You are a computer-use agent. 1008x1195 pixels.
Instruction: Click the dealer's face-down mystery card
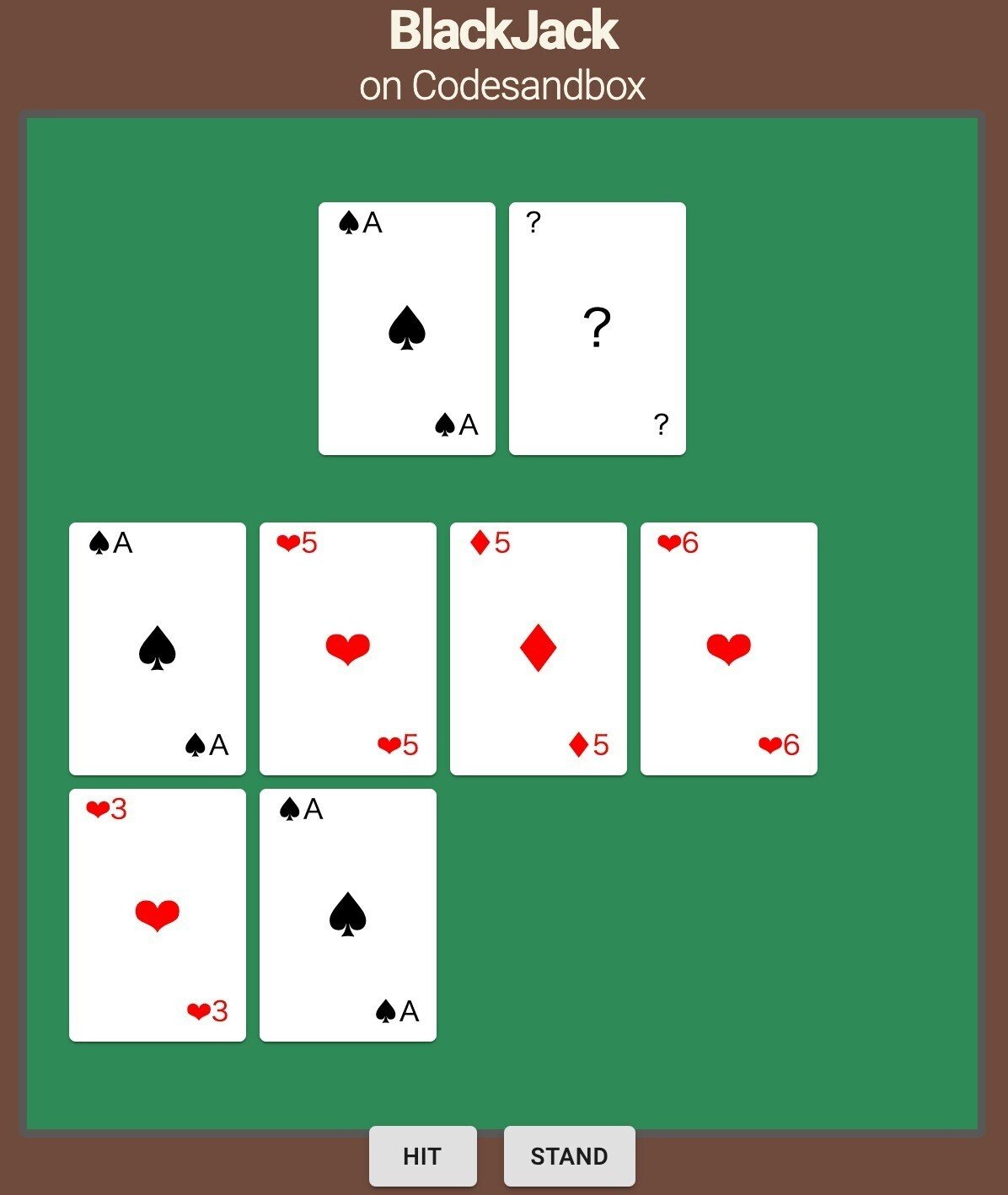pos(597,327)
